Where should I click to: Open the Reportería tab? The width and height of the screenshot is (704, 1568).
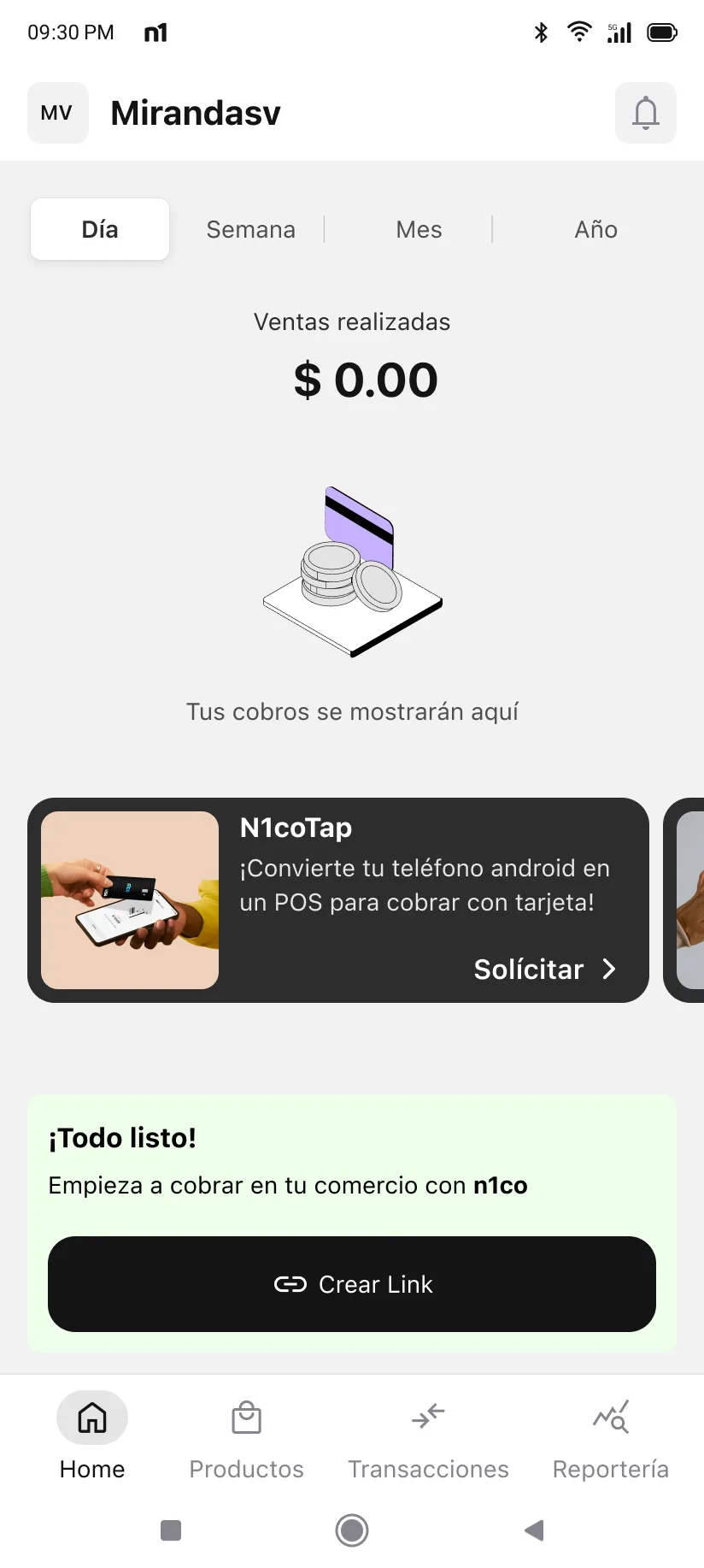coord(610,1436)
